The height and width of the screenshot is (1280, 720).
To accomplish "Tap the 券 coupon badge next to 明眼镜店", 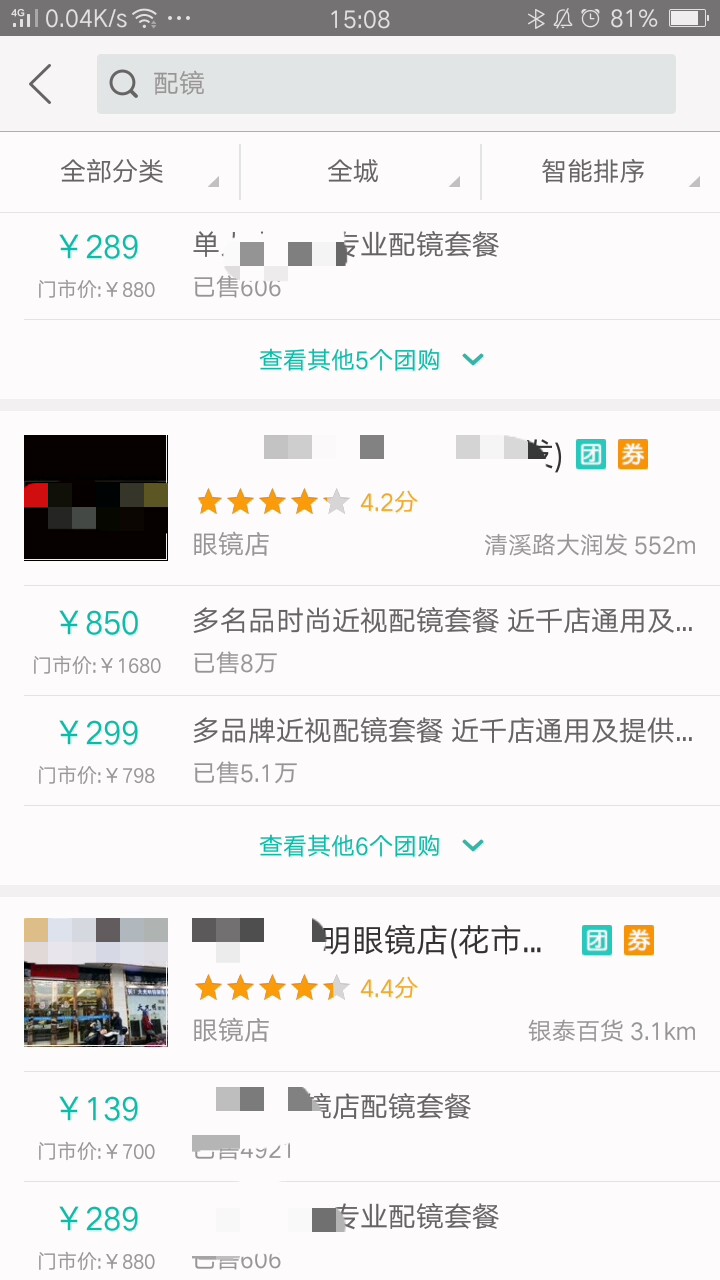I will tap(638, 940).
